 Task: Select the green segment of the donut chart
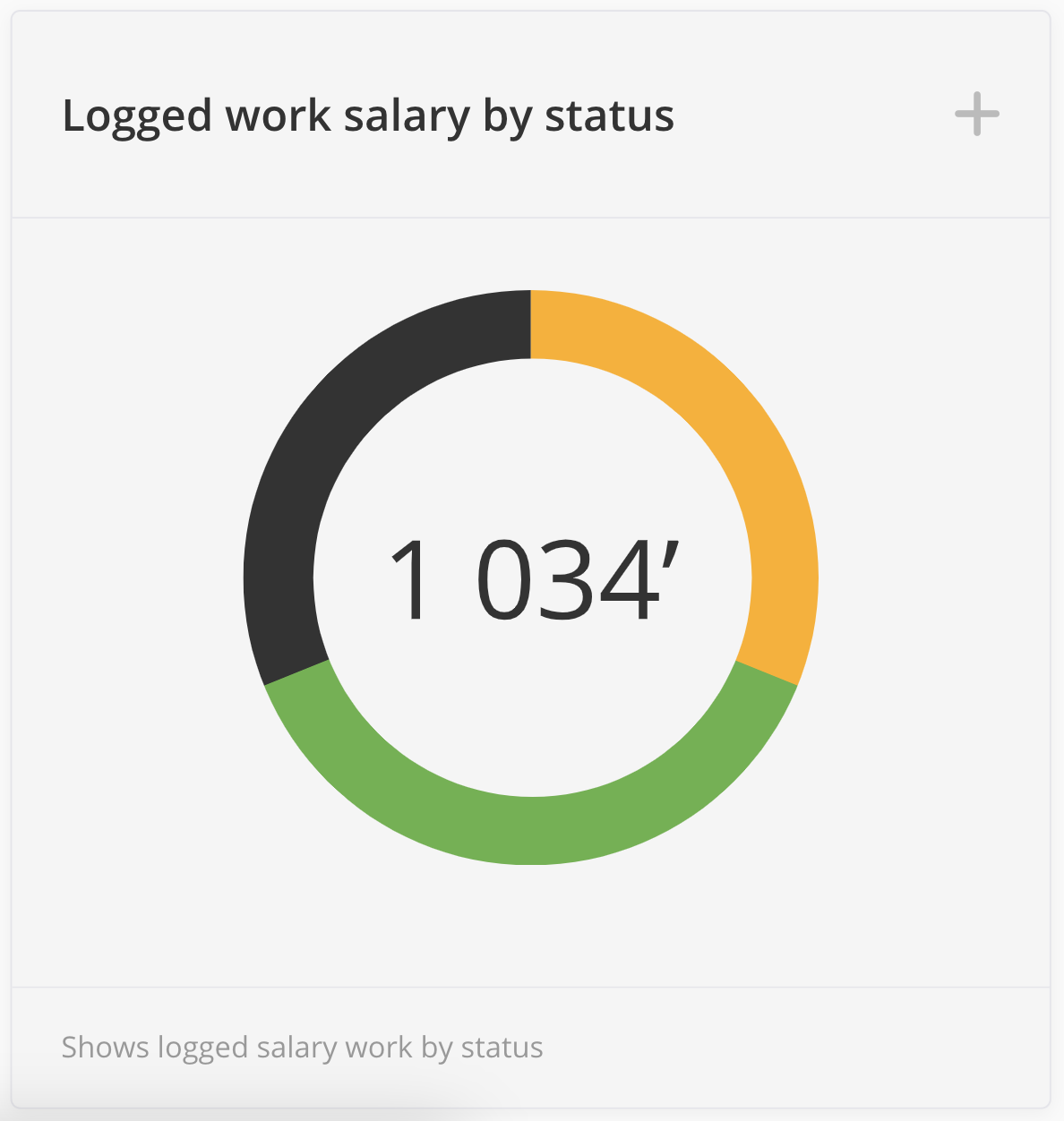[531, 829]
